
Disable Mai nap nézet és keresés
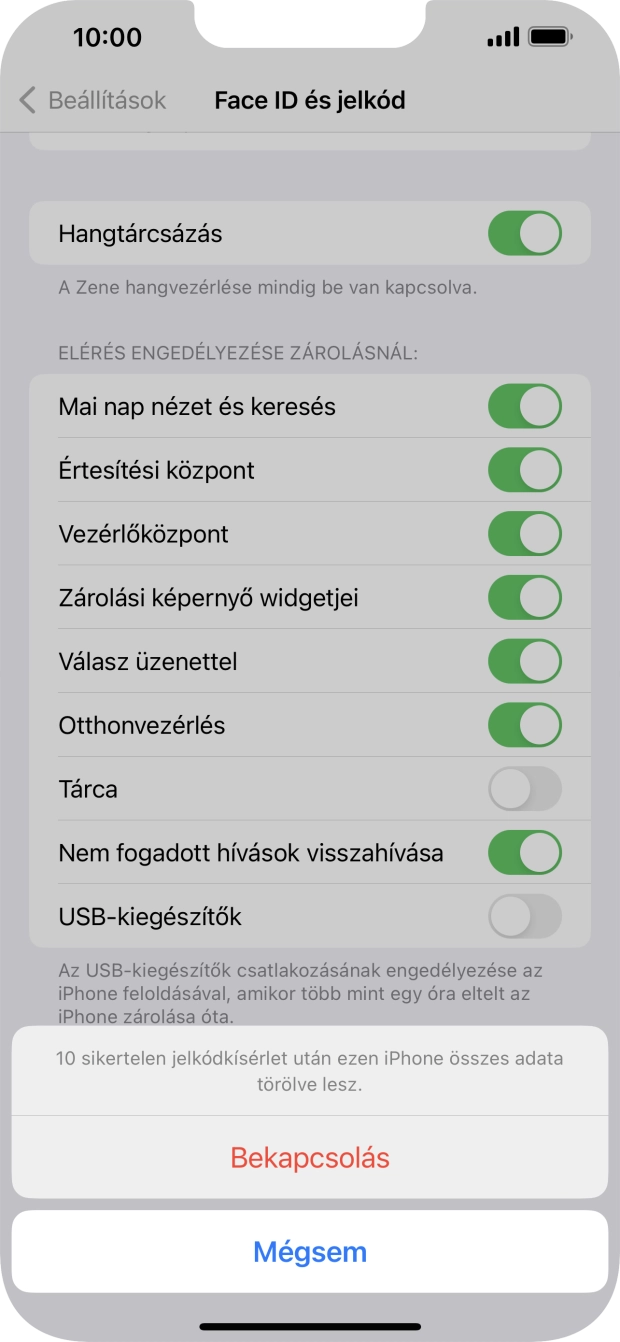pyautogui.click(x=524, y=406)
